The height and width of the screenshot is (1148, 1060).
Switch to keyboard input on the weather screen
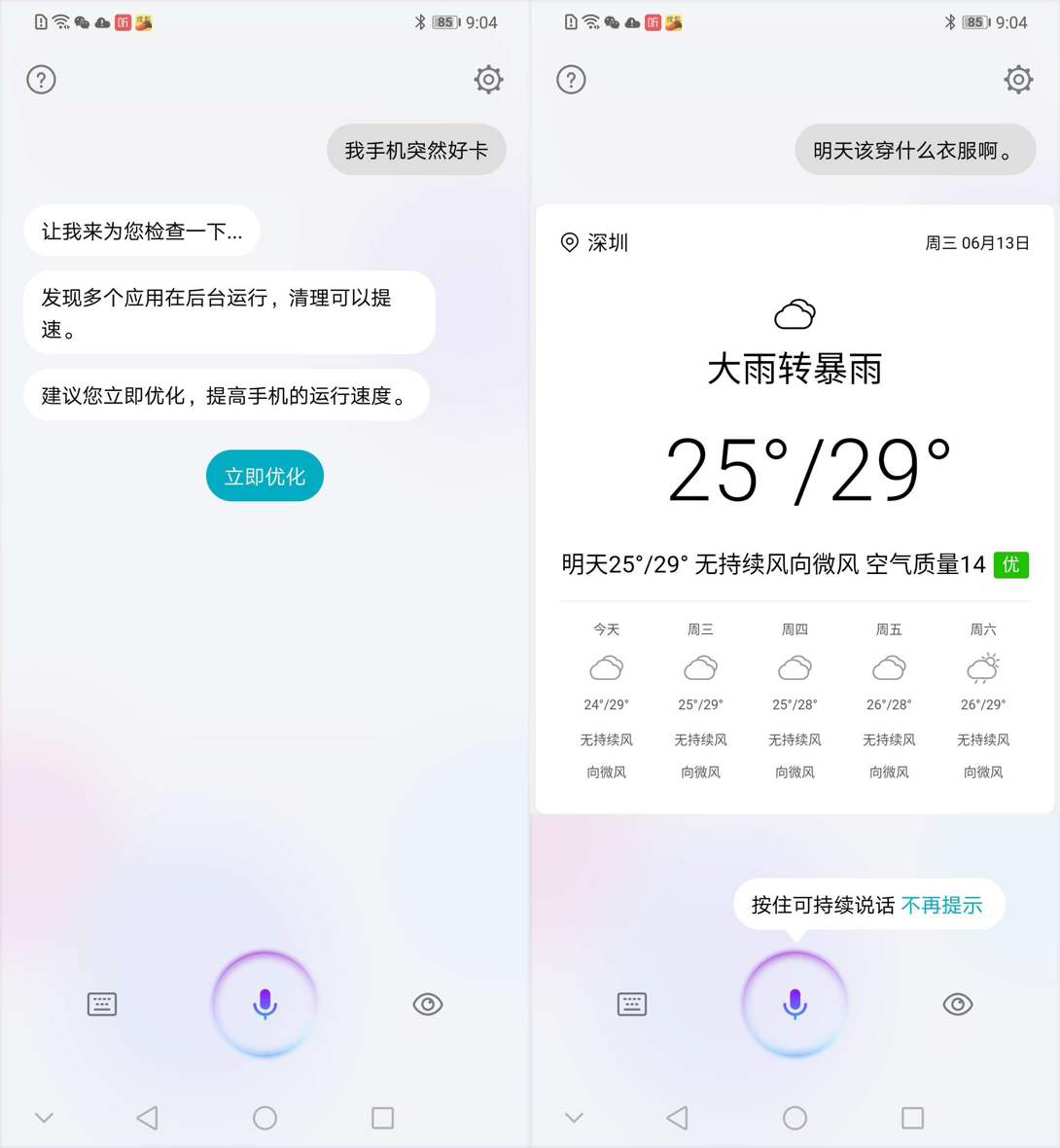coord(632,1004)
